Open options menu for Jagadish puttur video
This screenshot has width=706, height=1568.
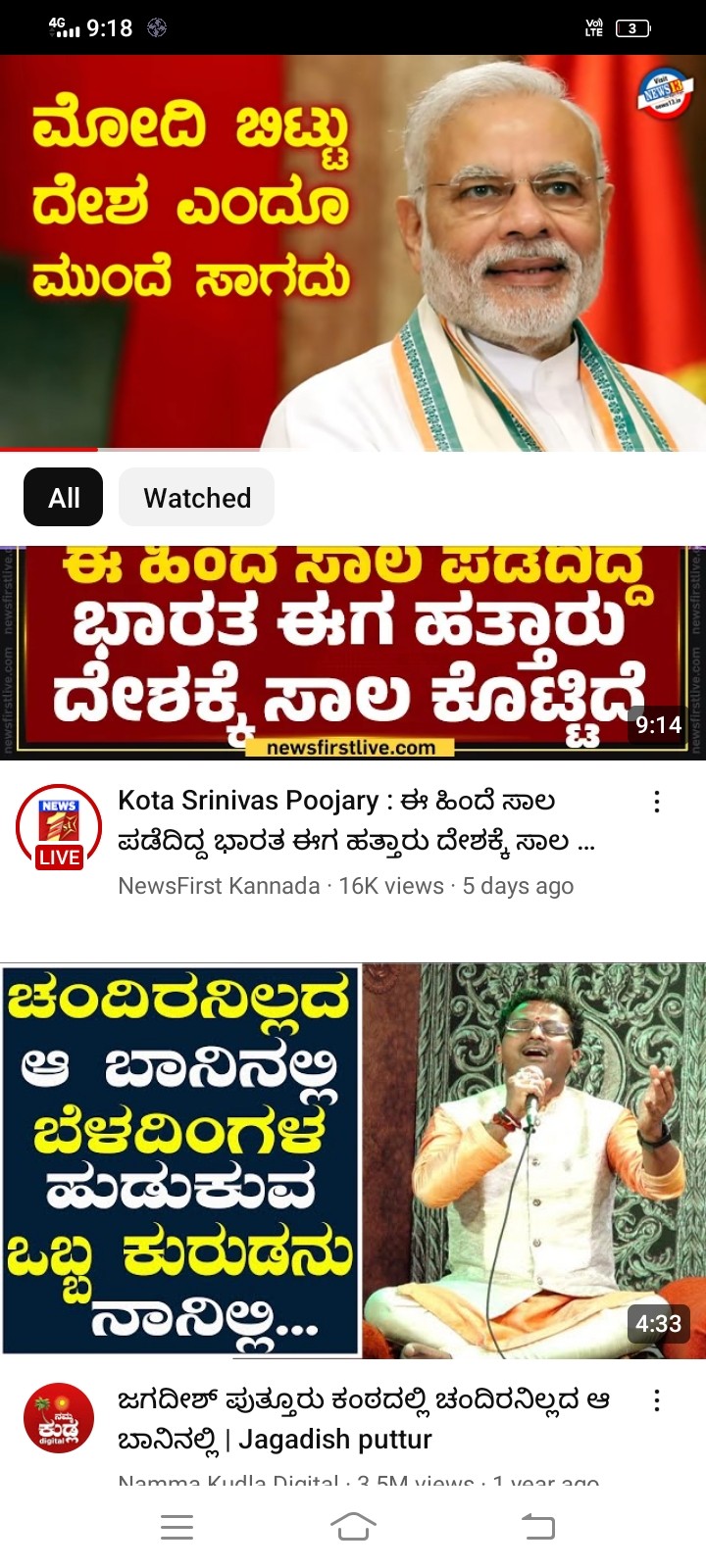click(x=657, y=1400)
